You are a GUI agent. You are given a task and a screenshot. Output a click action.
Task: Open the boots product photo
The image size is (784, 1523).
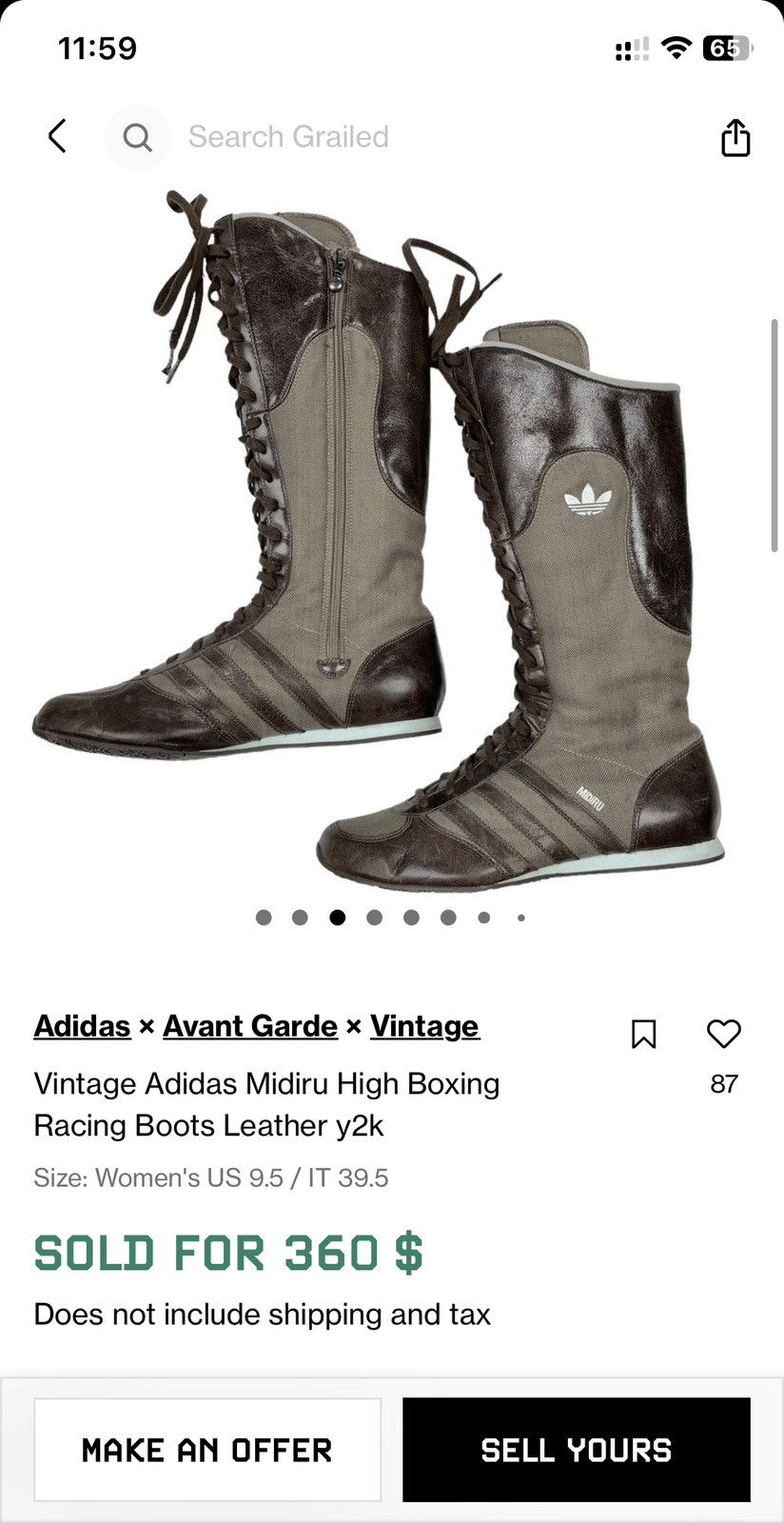[x=379, y=541]
